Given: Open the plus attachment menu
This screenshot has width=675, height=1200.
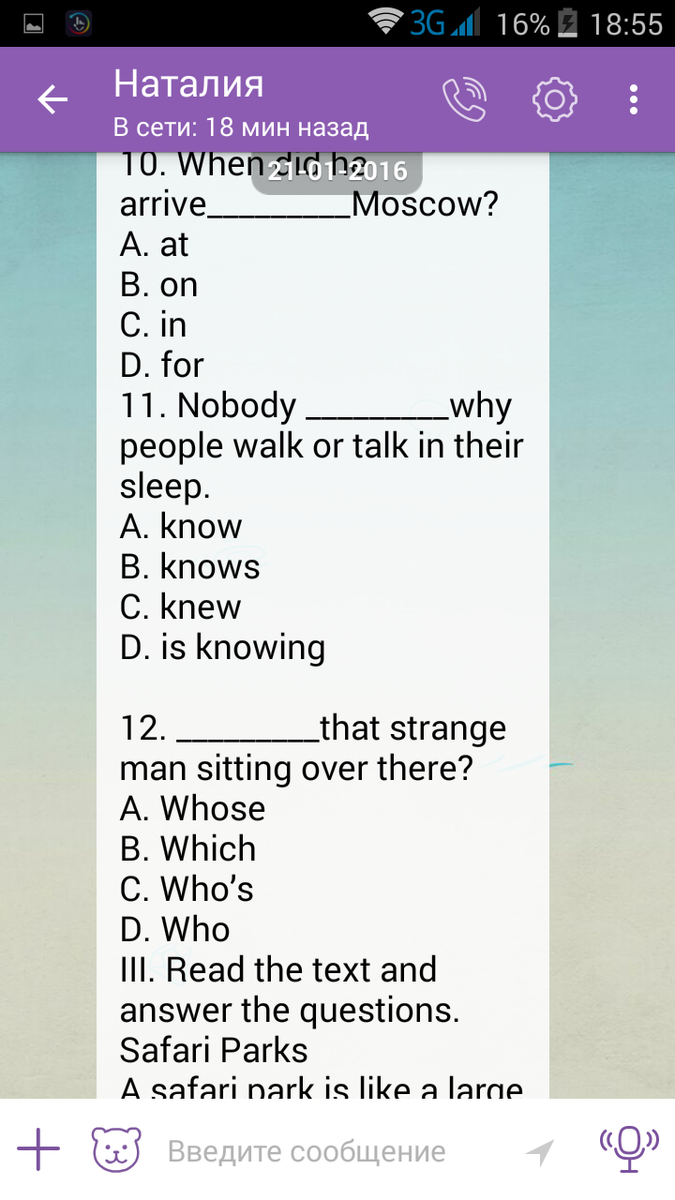Looking at the screenshot, I should point(38,1149).
